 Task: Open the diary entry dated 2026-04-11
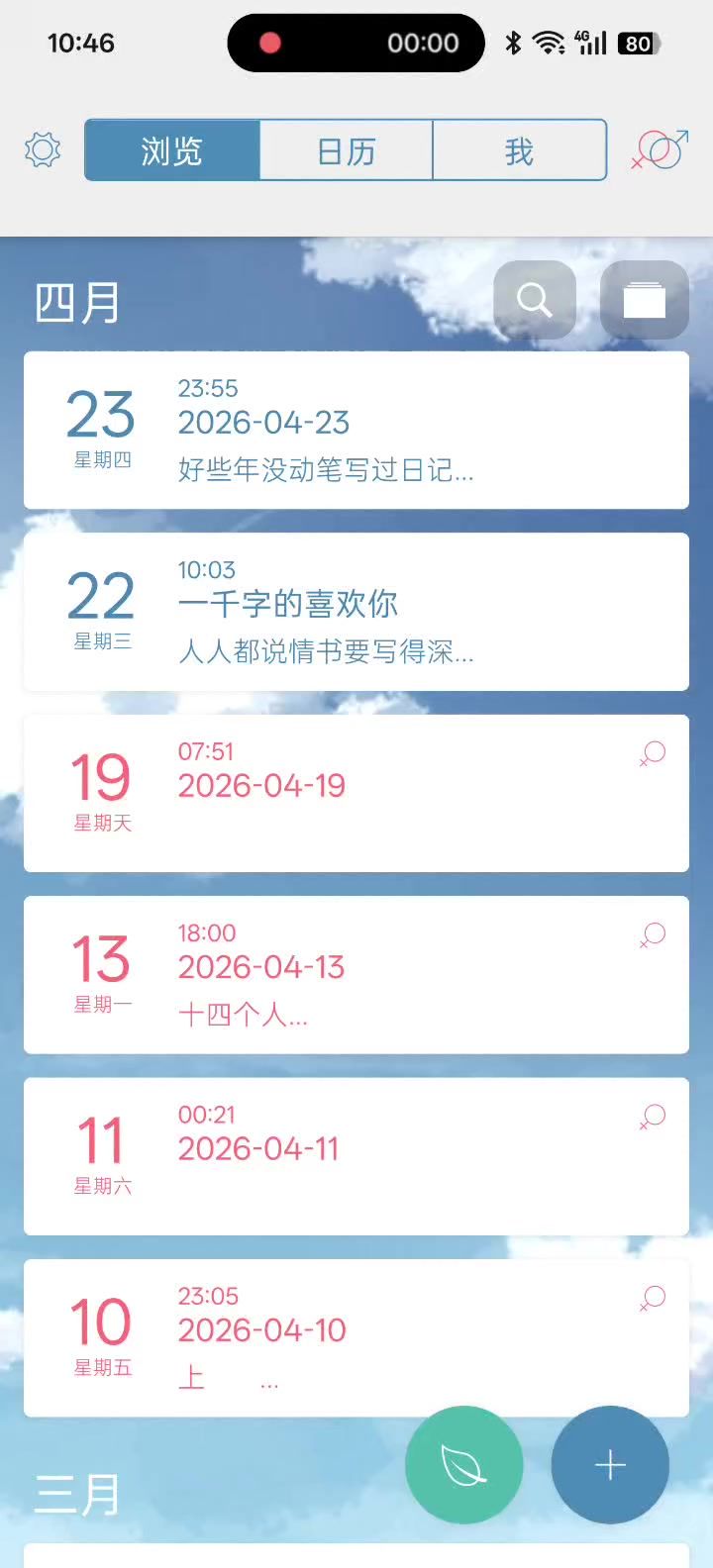(356, 1155)
